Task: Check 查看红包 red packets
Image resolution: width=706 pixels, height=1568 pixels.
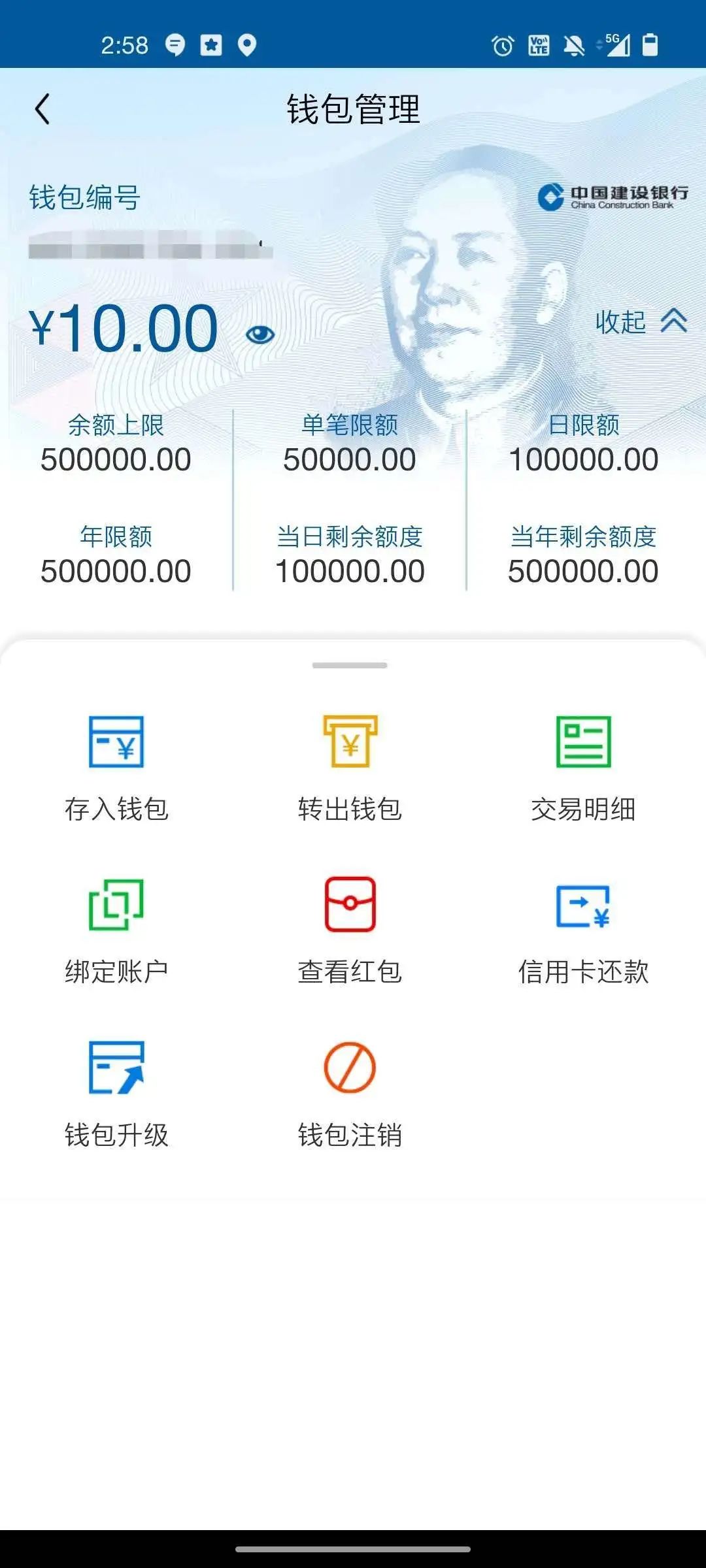Action: 350,930
